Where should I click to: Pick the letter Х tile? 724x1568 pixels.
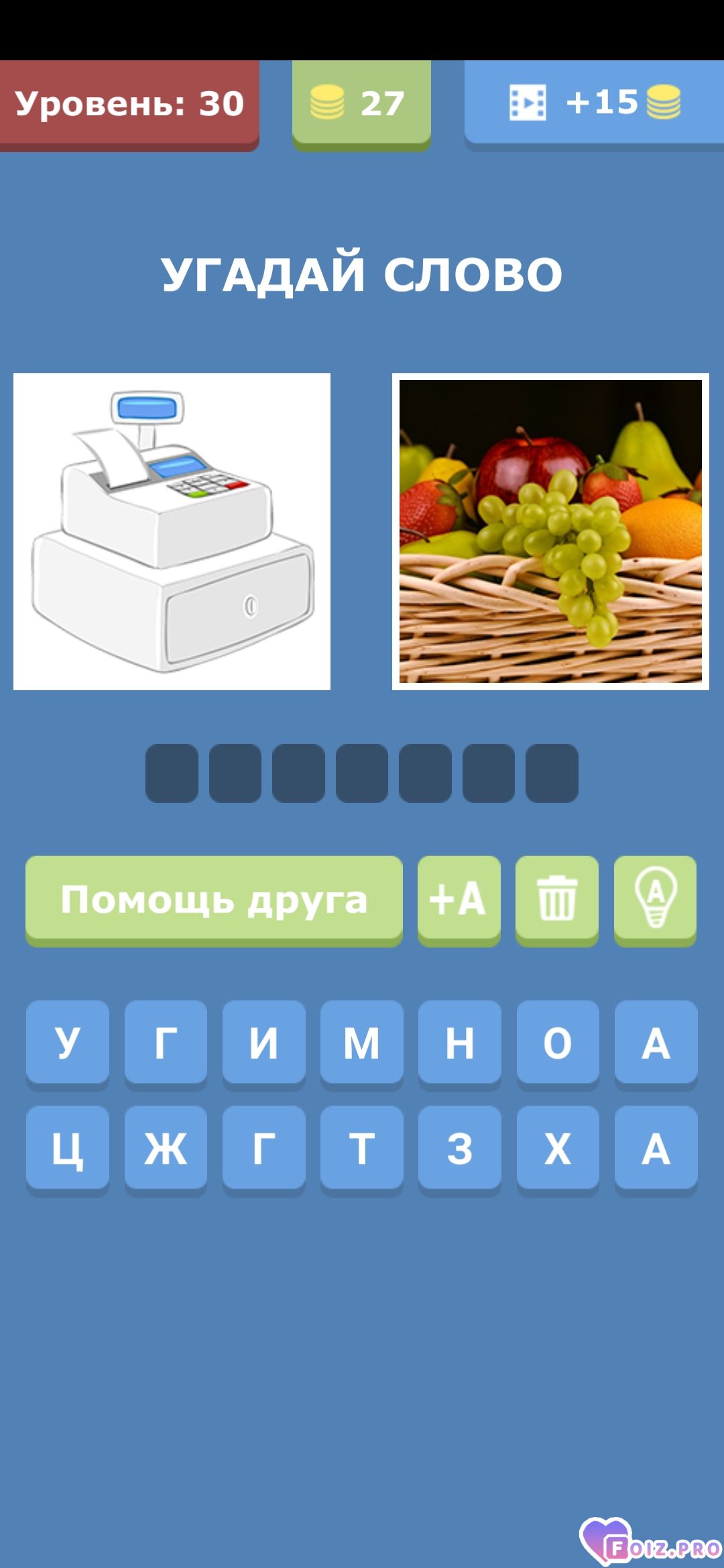click(558, 1149)
